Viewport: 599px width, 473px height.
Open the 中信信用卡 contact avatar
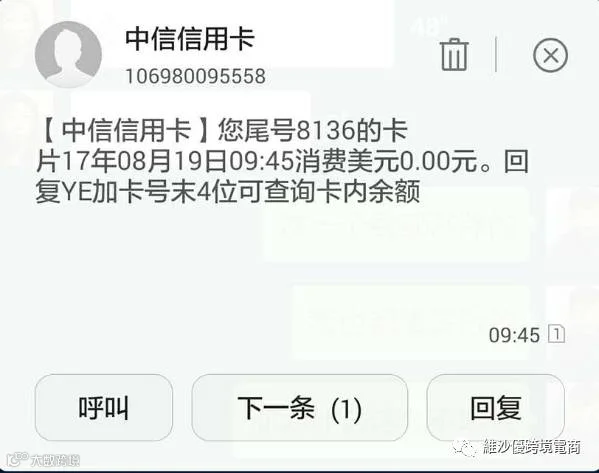[x=68, y=55]
